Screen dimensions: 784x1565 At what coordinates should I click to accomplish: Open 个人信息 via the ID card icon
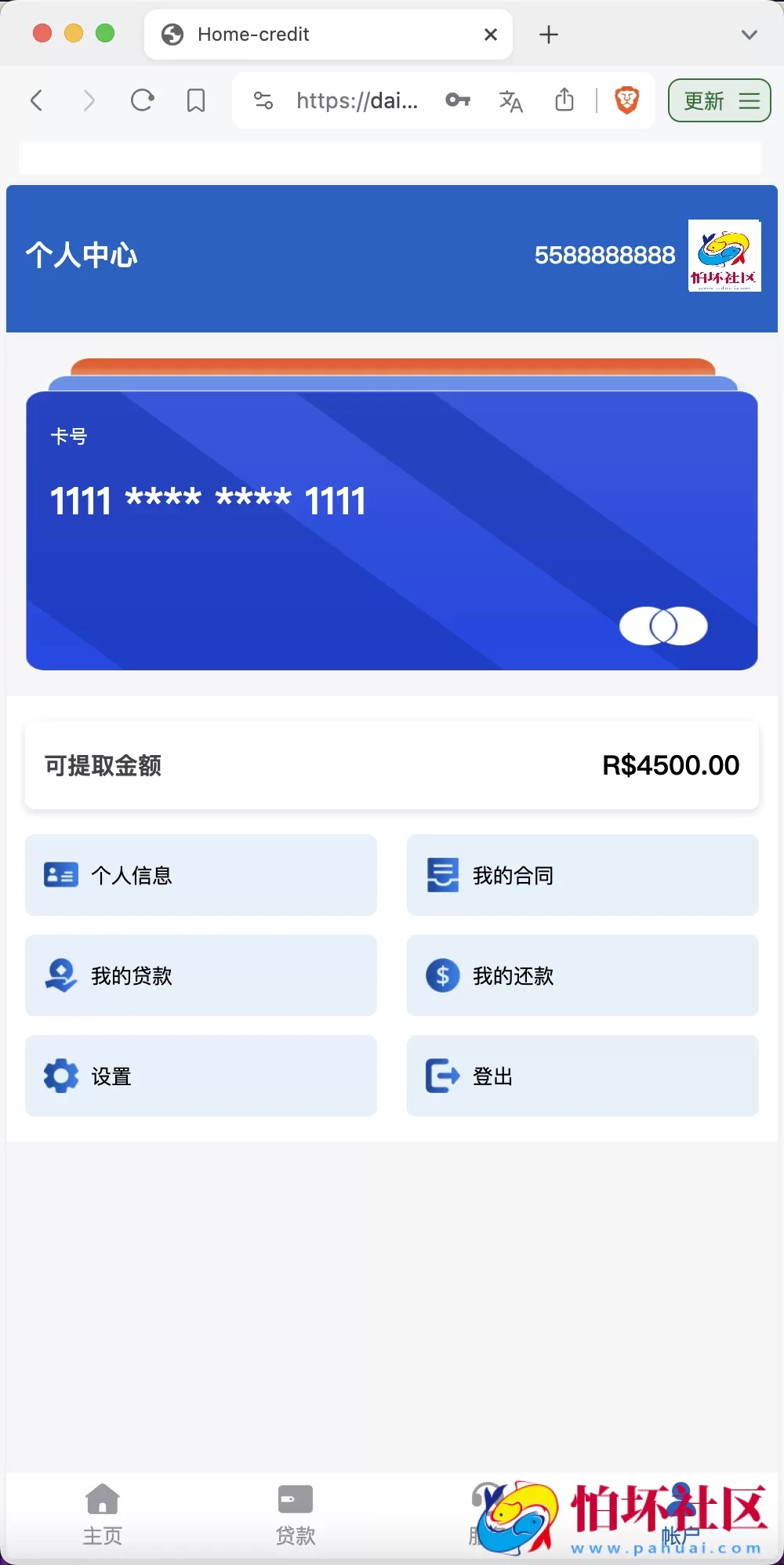coord(61,874)
